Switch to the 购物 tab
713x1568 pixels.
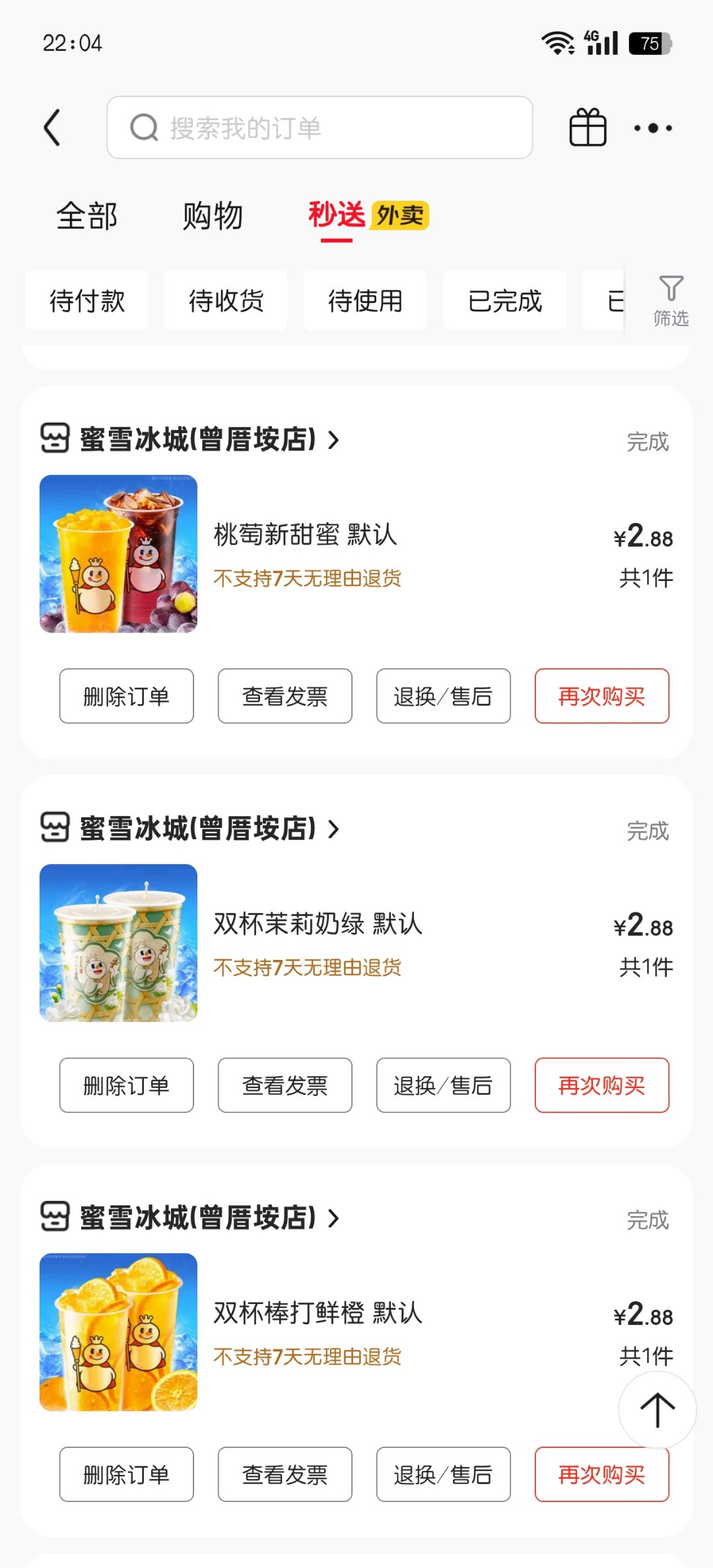[213, 216]
